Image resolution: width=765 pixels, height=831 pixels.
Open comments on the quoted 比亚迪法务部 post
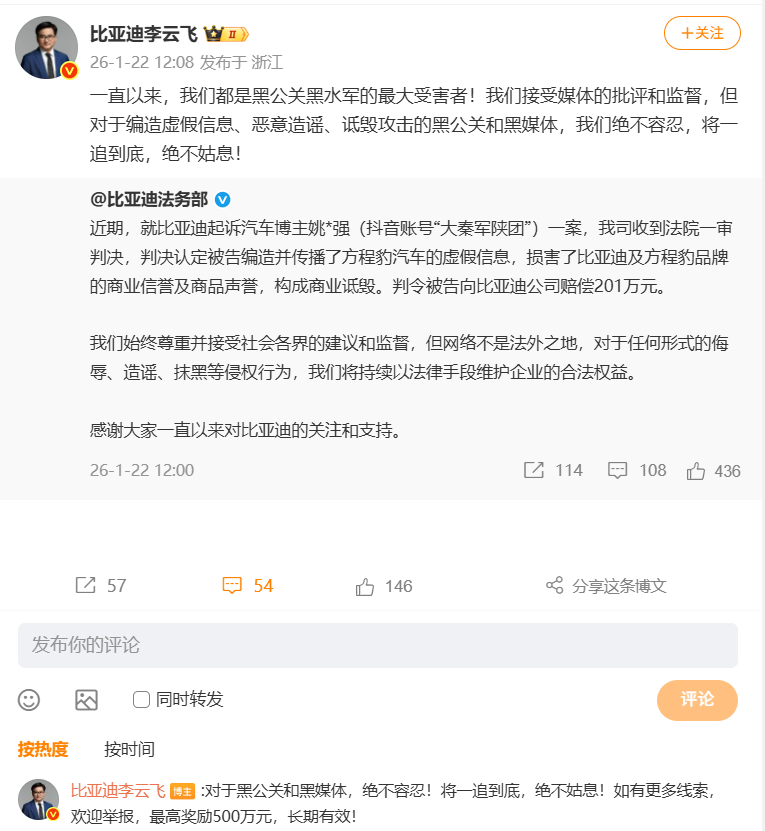[x=637, y=470]
